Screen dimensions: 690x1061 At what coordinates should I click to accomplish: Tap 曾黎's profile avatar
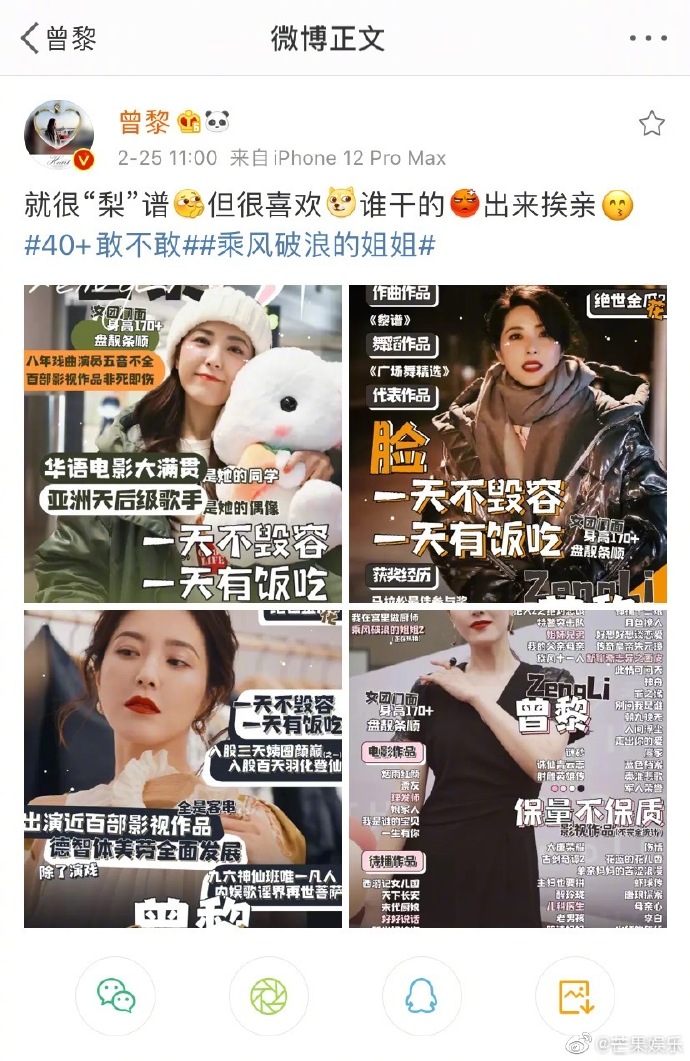[59, 135]
